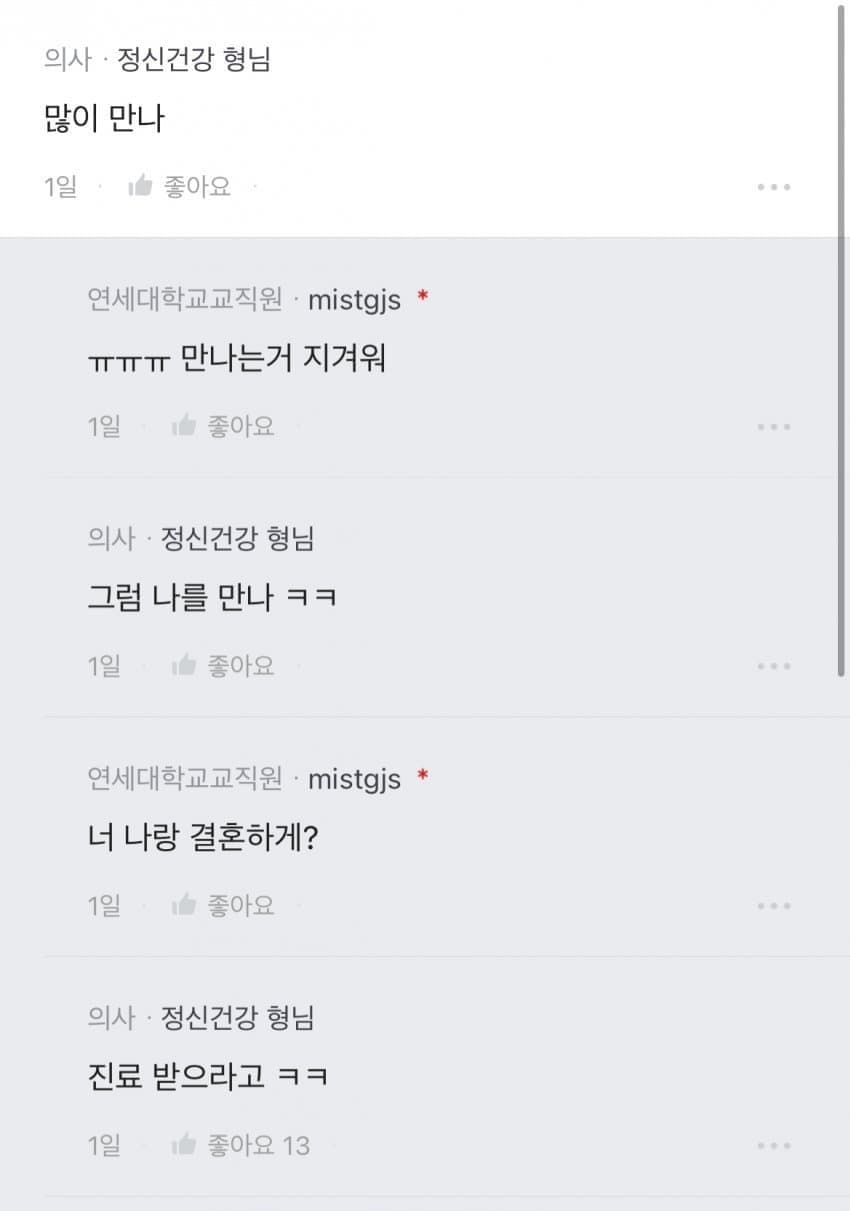
Task: Like the comment "많이 만나"
Action: point(180,186)
